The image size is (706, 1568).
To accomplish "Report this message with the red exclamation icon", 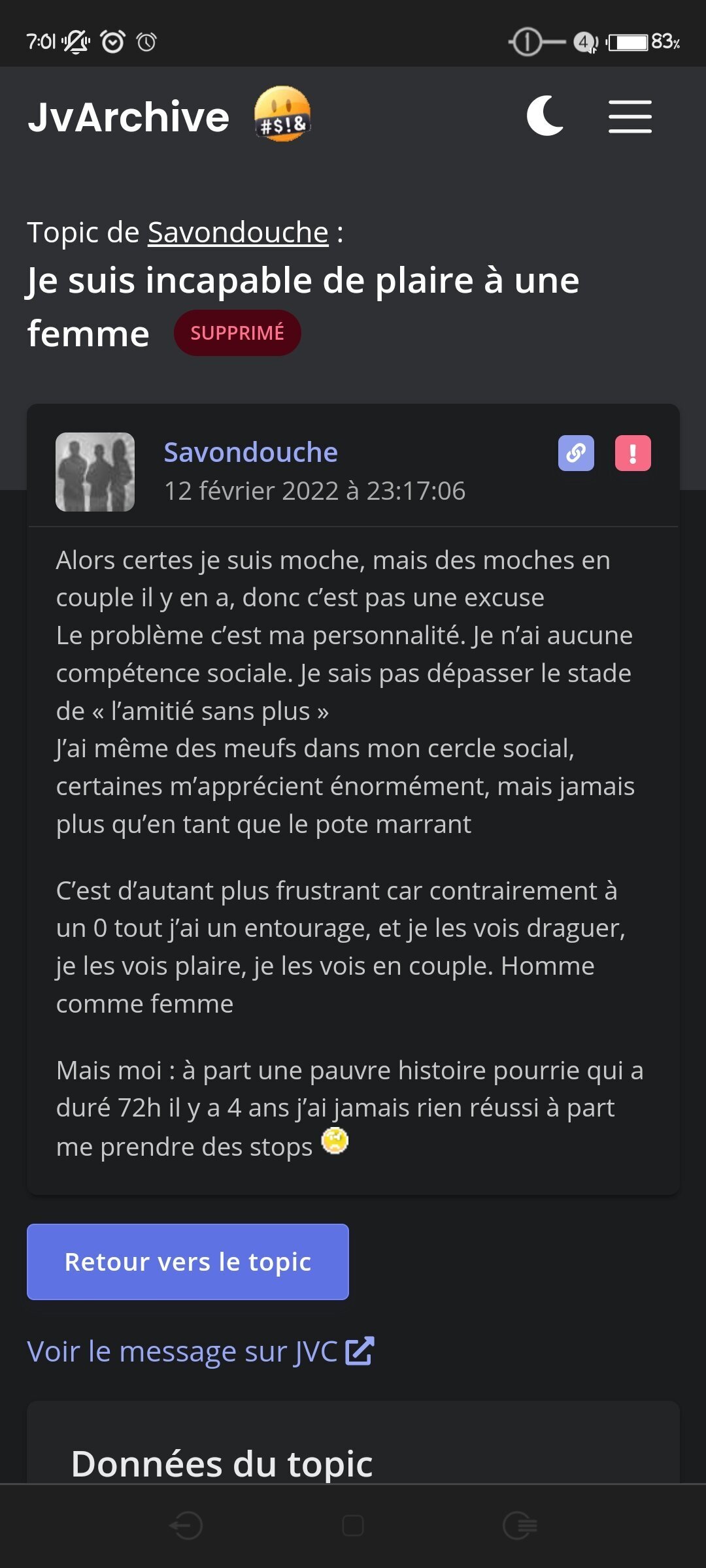I will click(x=632, y=453).
